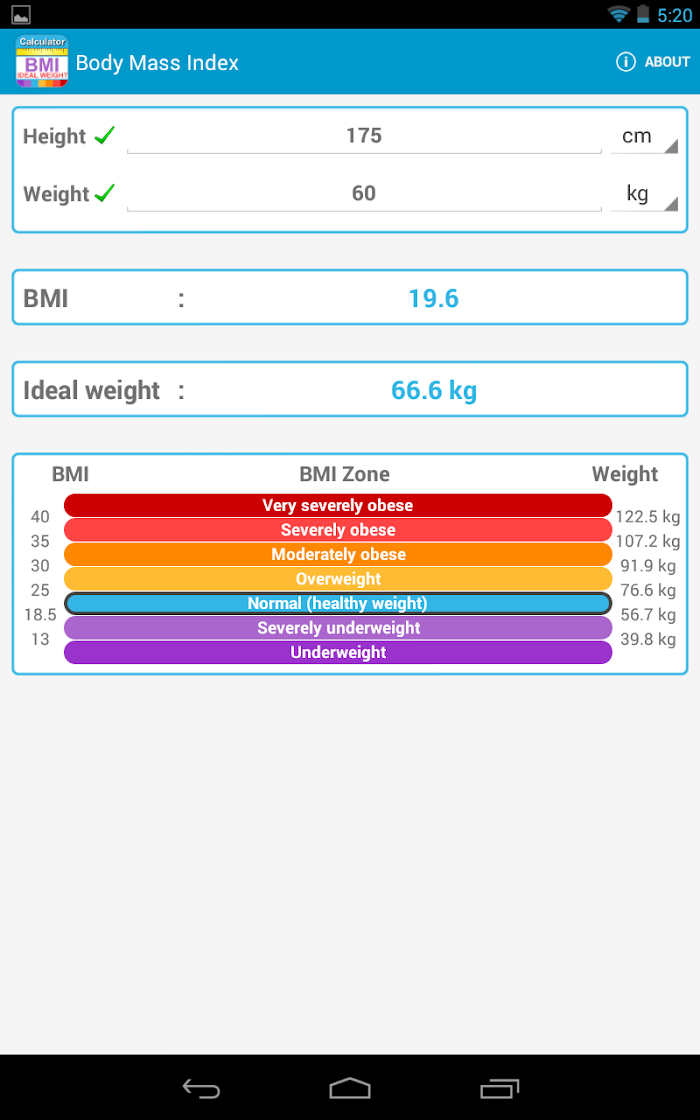
Task: Change the weight unit from kg
Action: pos(644,194)
